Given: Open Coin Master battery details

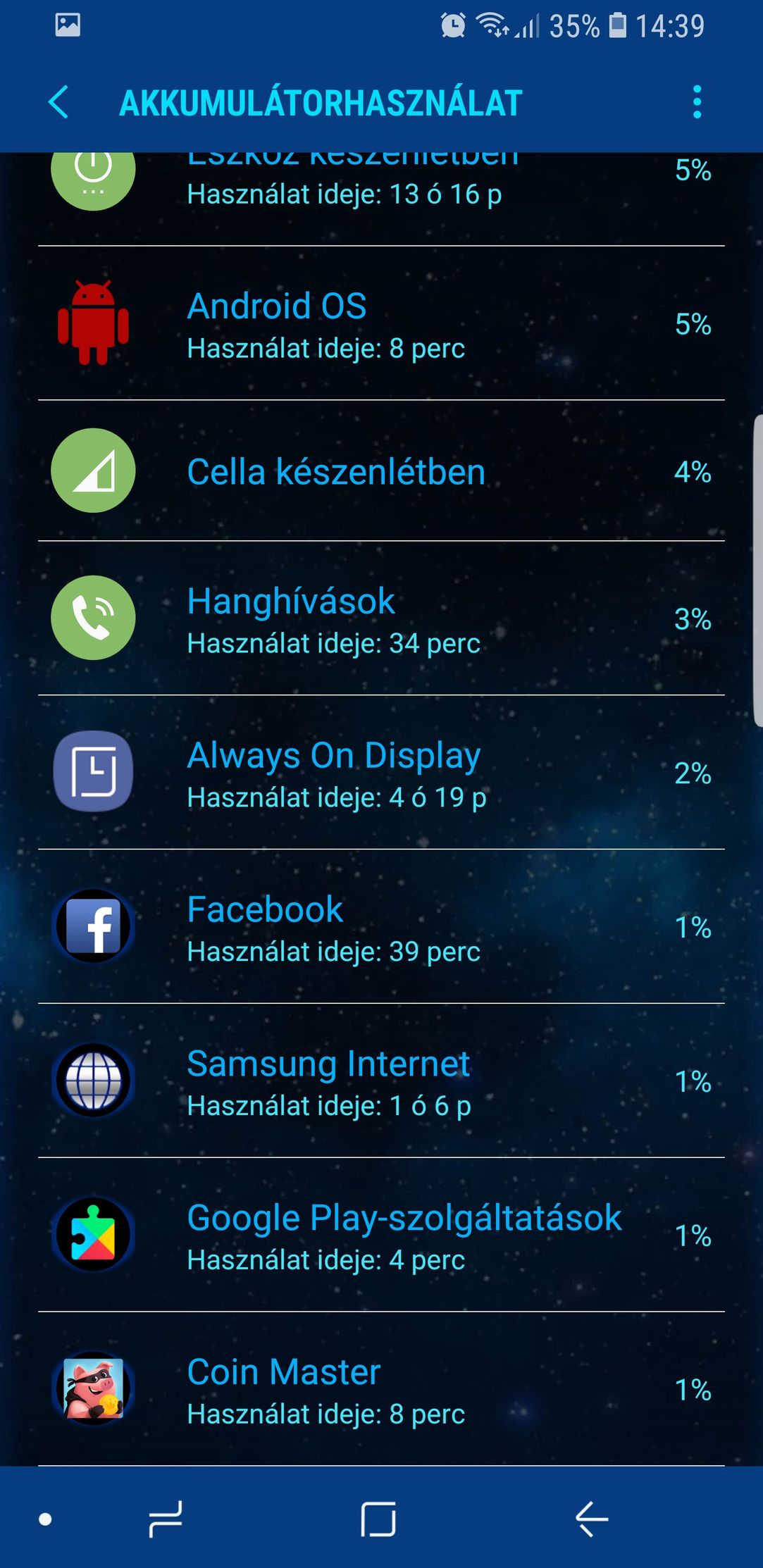Looking at the screenshot, I should coord(381,1390).
